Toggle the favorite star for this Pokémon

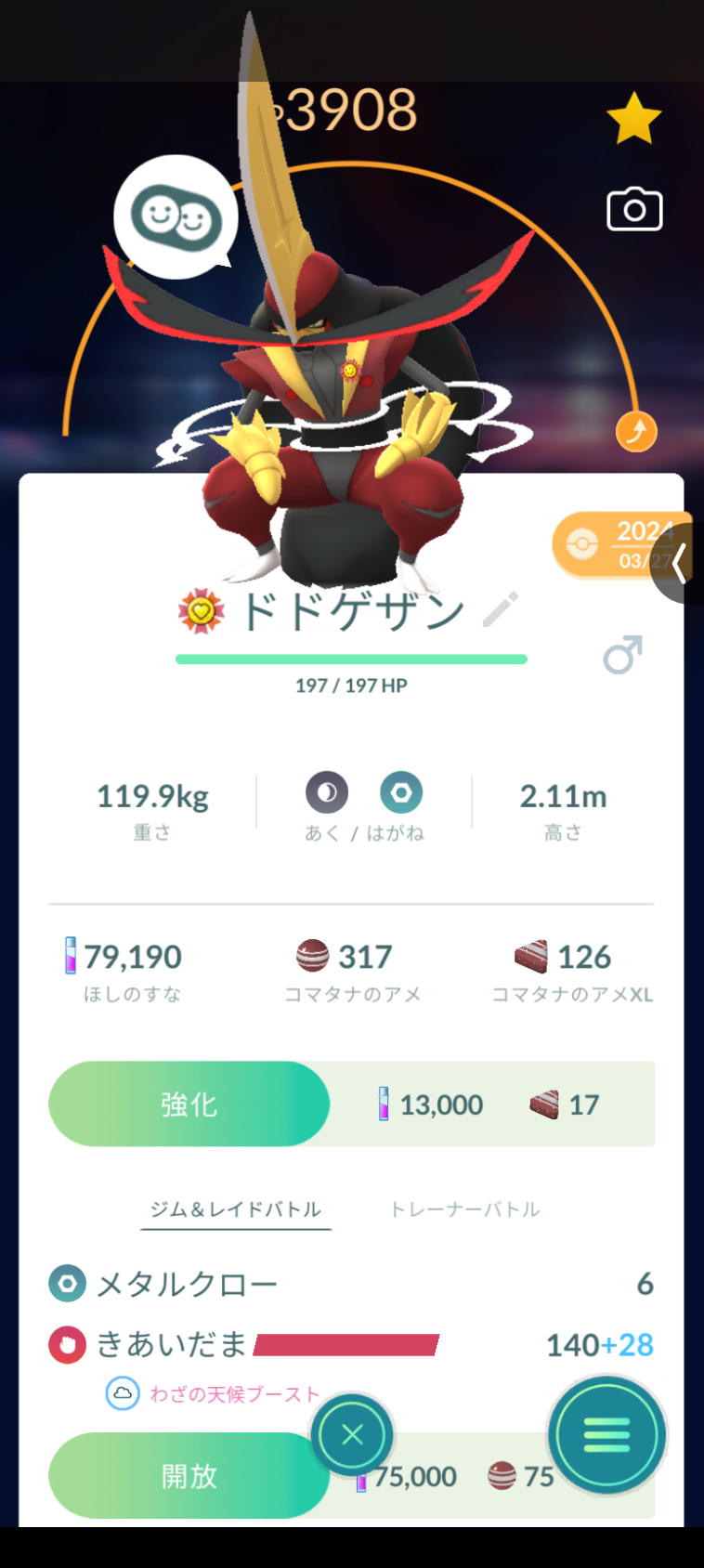pyautogui.click(x=634, y=118)
